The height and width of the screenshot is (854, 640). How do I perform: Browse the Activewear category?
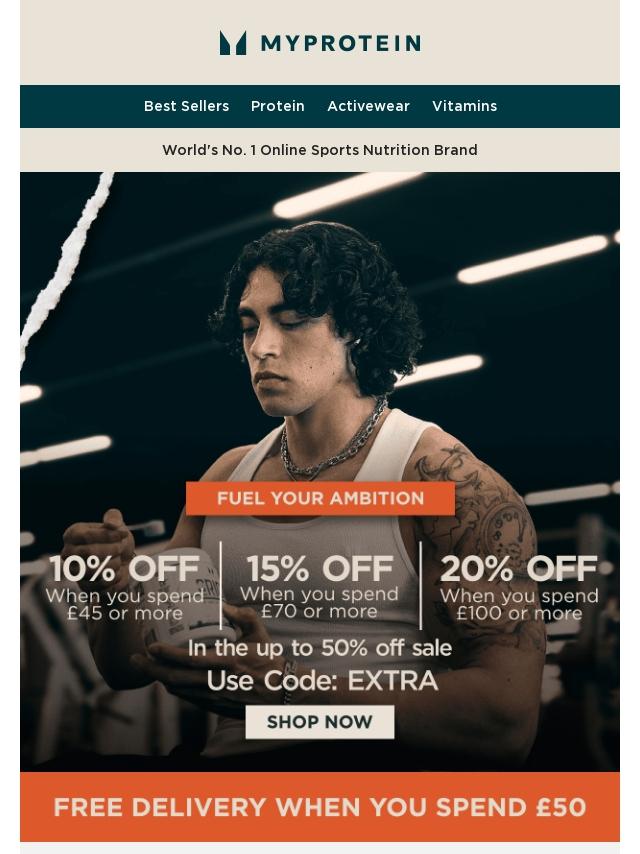pyautogui.click(x=368, y=106)
